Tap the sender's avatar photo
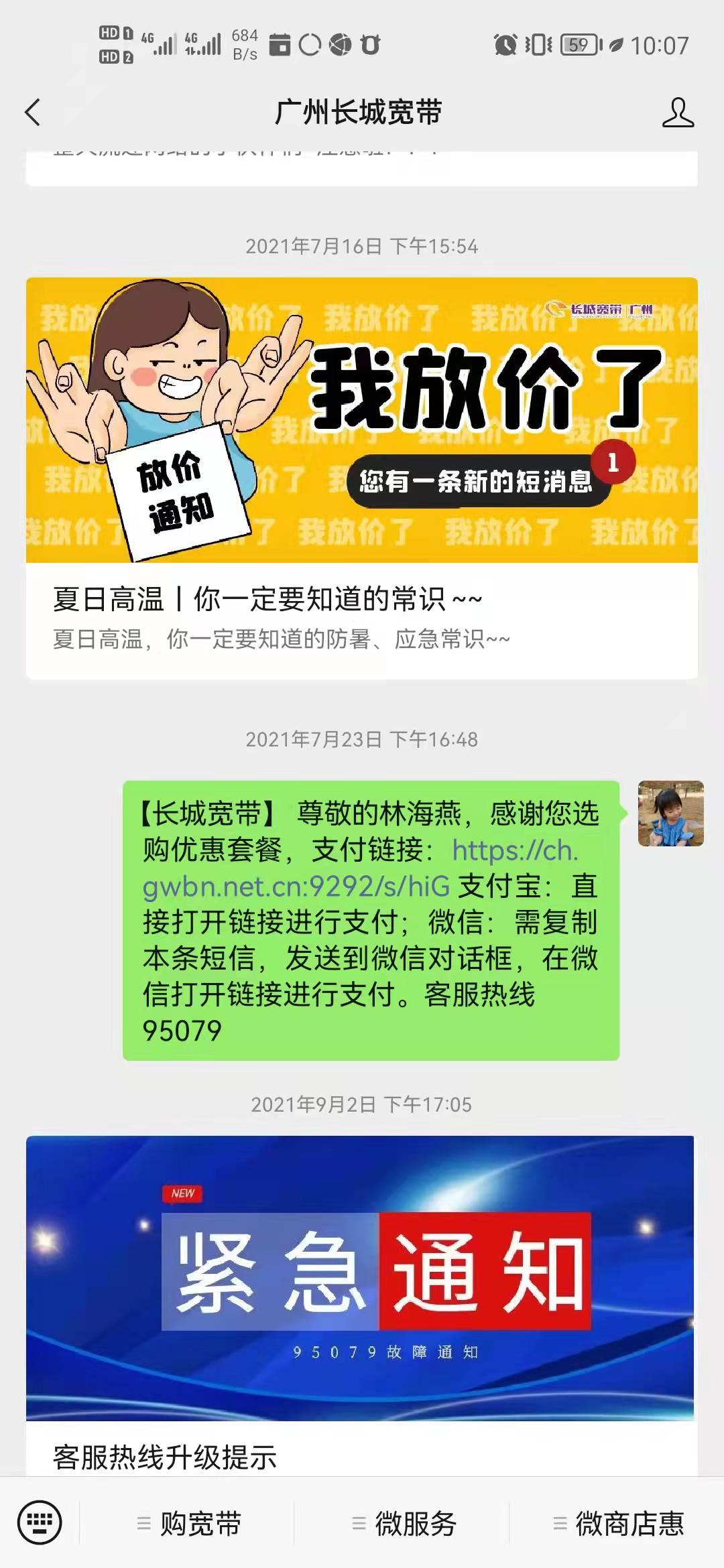Screen dimensions: 724x1568 click(671, 813)
